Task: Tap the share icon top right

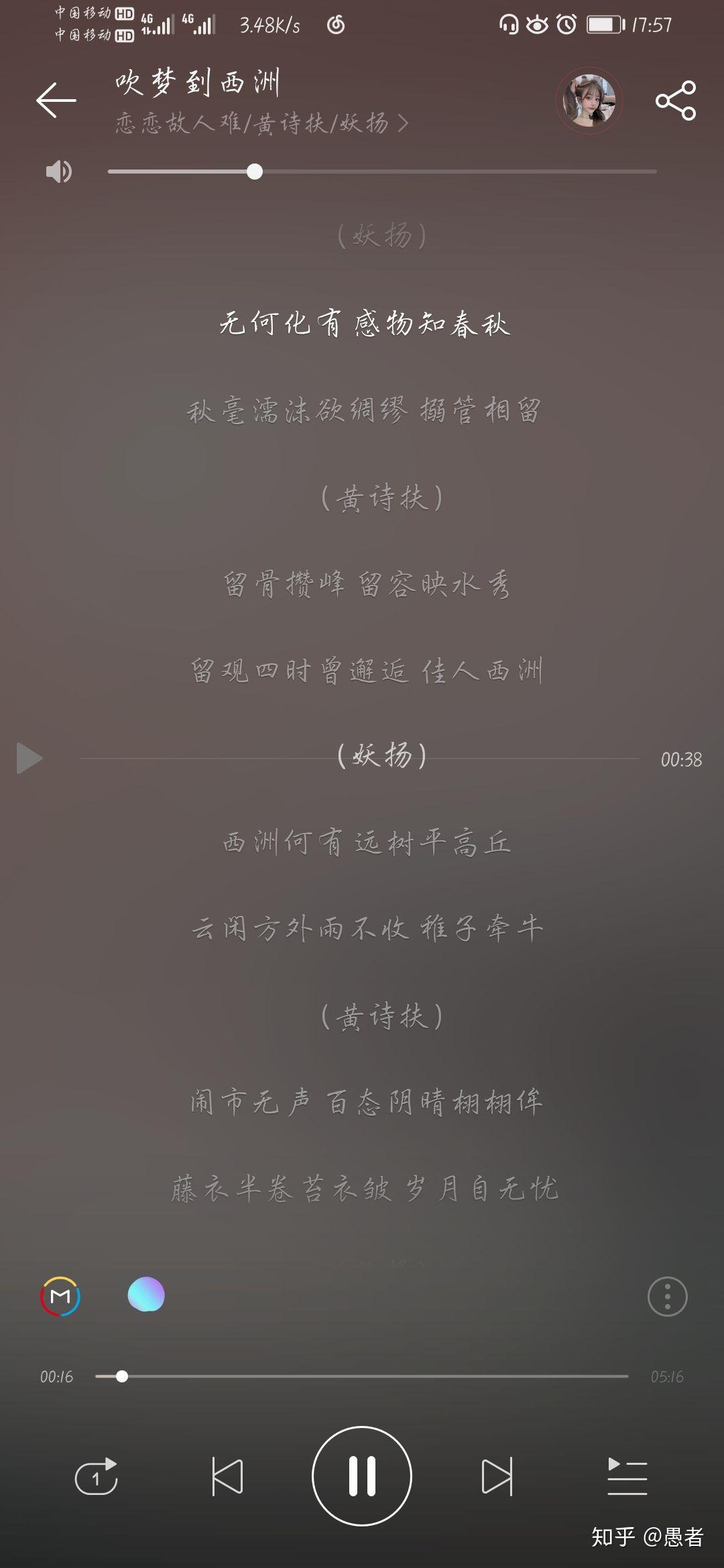Action: coord(676,102)
